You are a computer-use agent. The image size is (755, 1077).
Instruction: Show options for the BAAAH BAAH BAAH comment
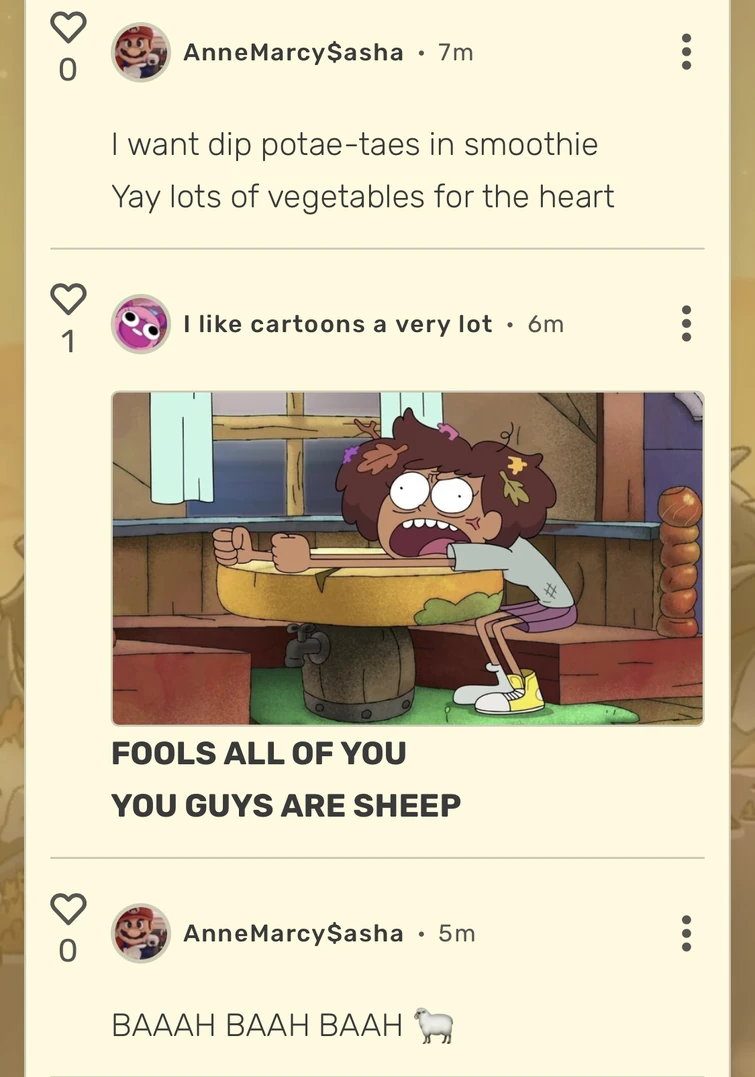pos(686,933)
